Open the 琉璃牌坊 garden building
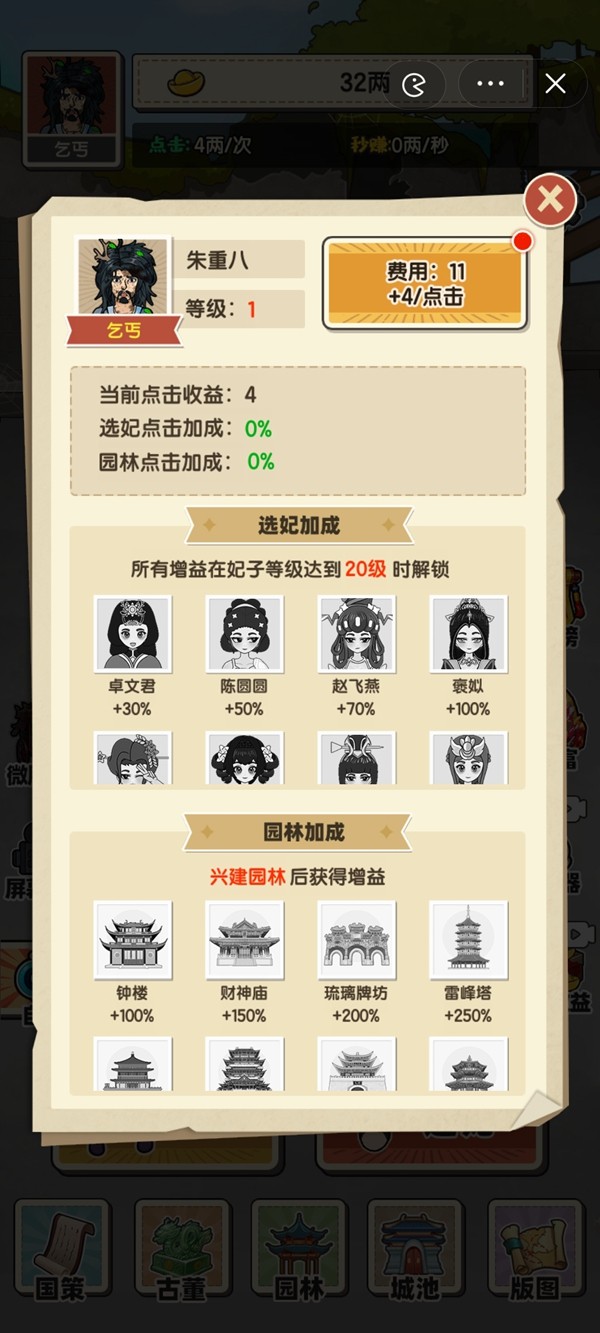 [x=356, y=940]
